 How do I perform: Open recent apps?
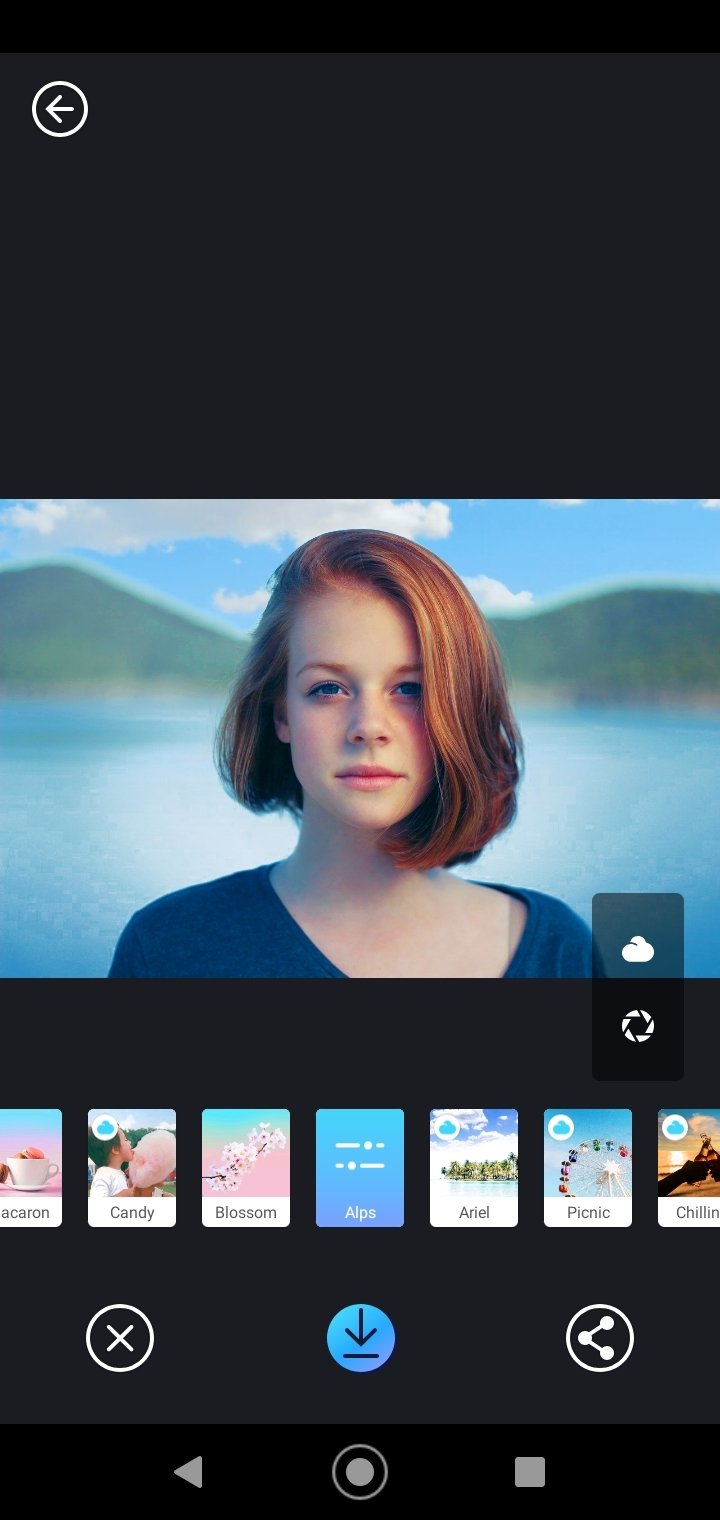(x=530, y=1472)
